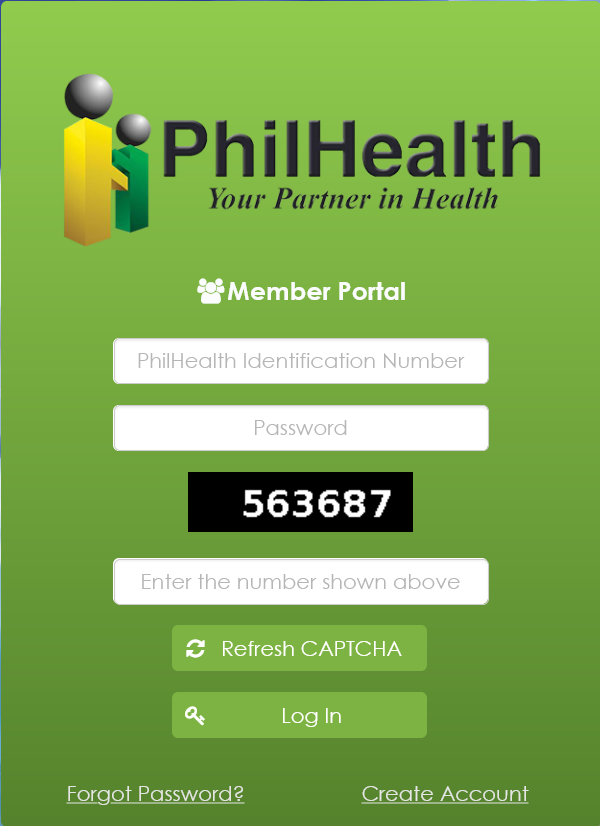
Task: Tap the Log In button
Action: (299, 715)
